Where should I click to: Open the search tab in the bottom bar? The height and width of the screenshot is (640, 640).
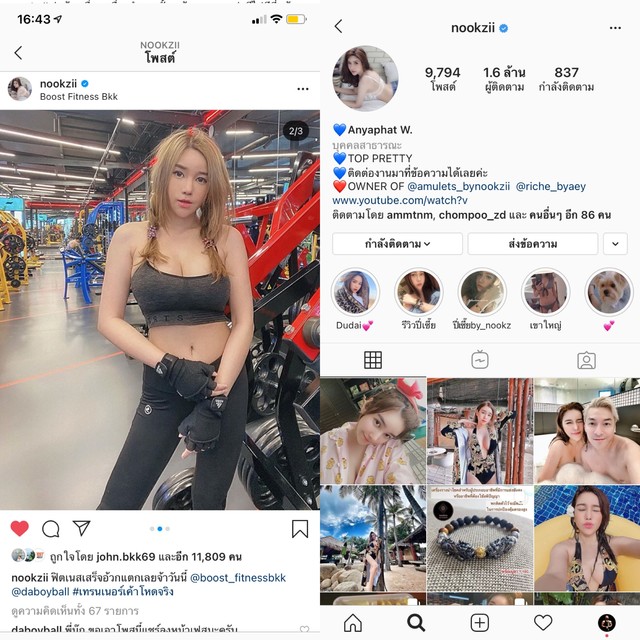coord(416,623)
